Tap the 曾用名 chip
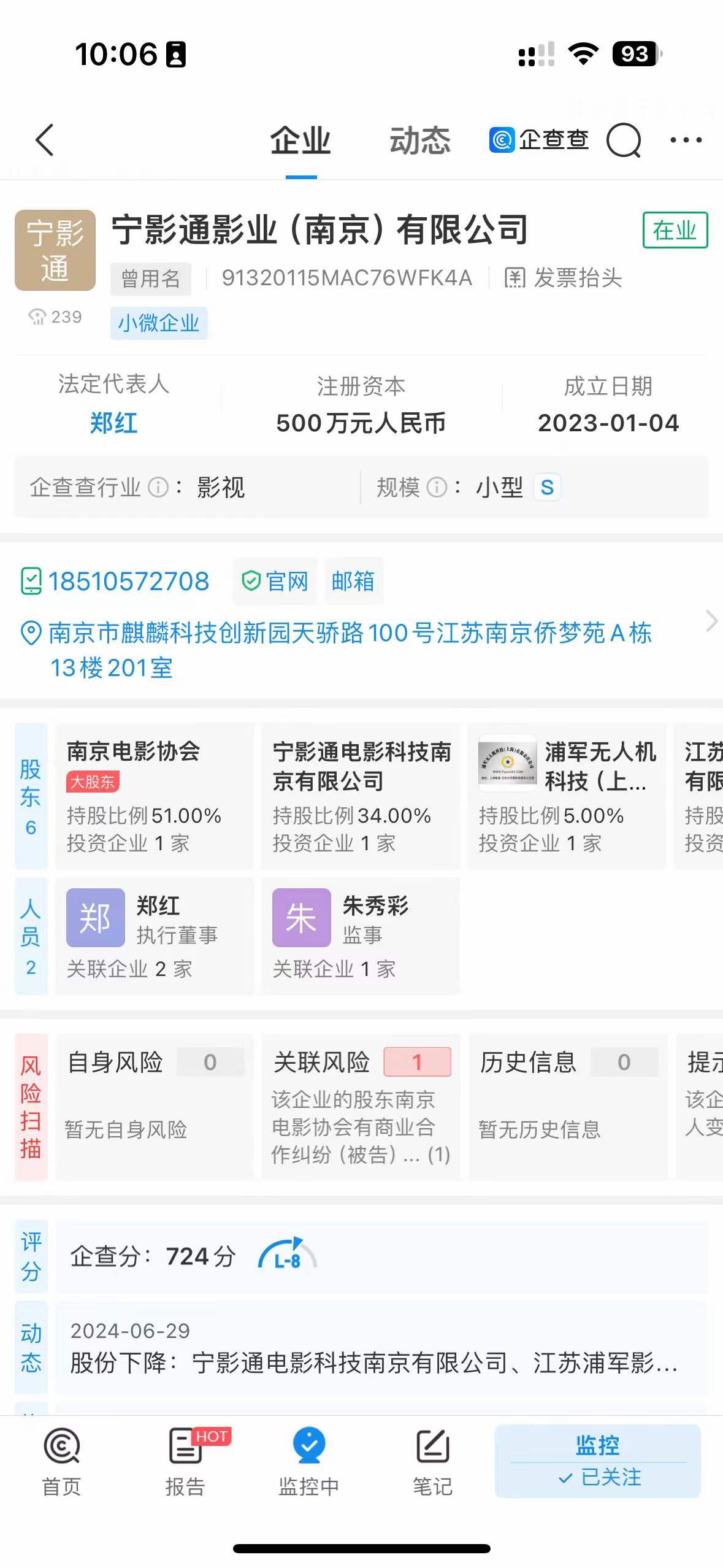723x1568 pixels. 151,279
